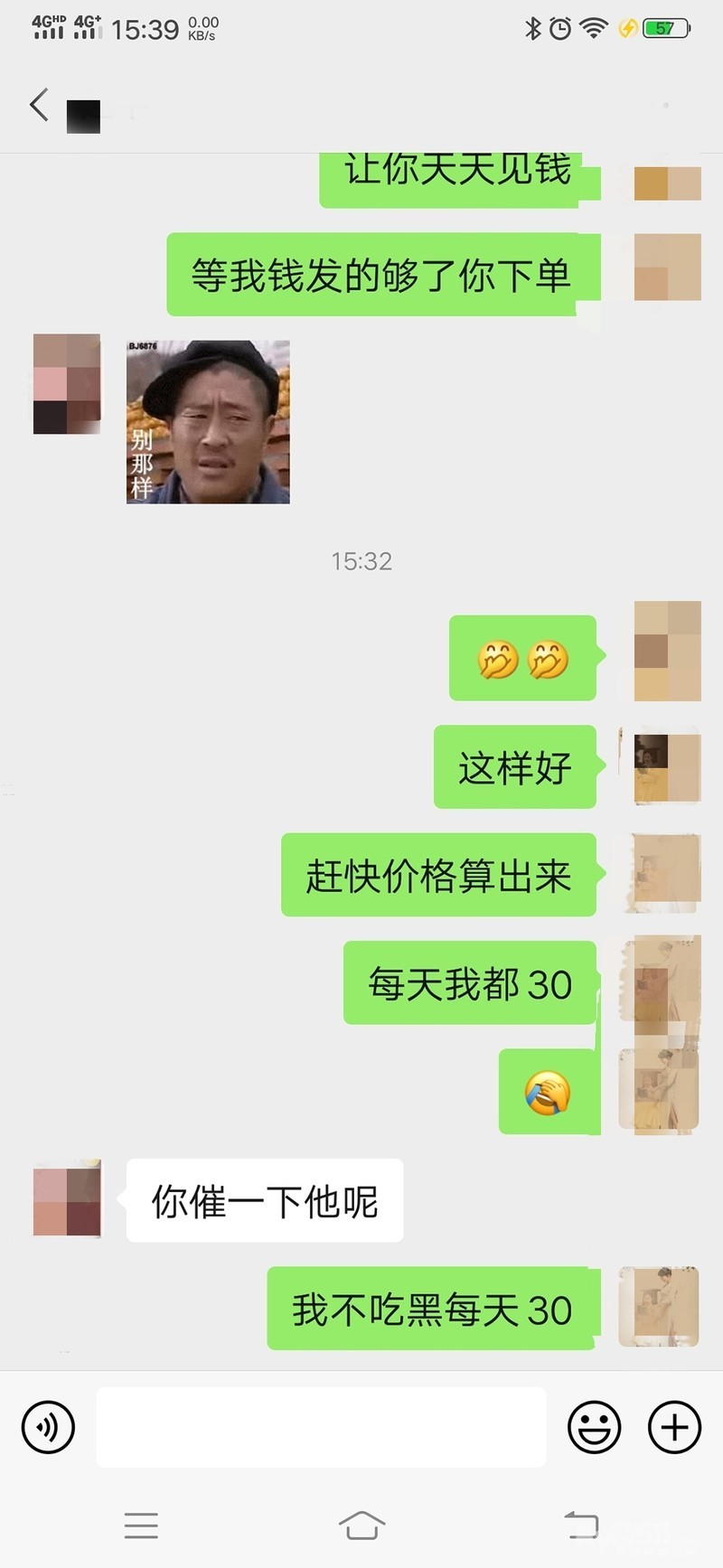Open the plus attachment menu
The image size is (723, 1568).
tap(674, 1427)
